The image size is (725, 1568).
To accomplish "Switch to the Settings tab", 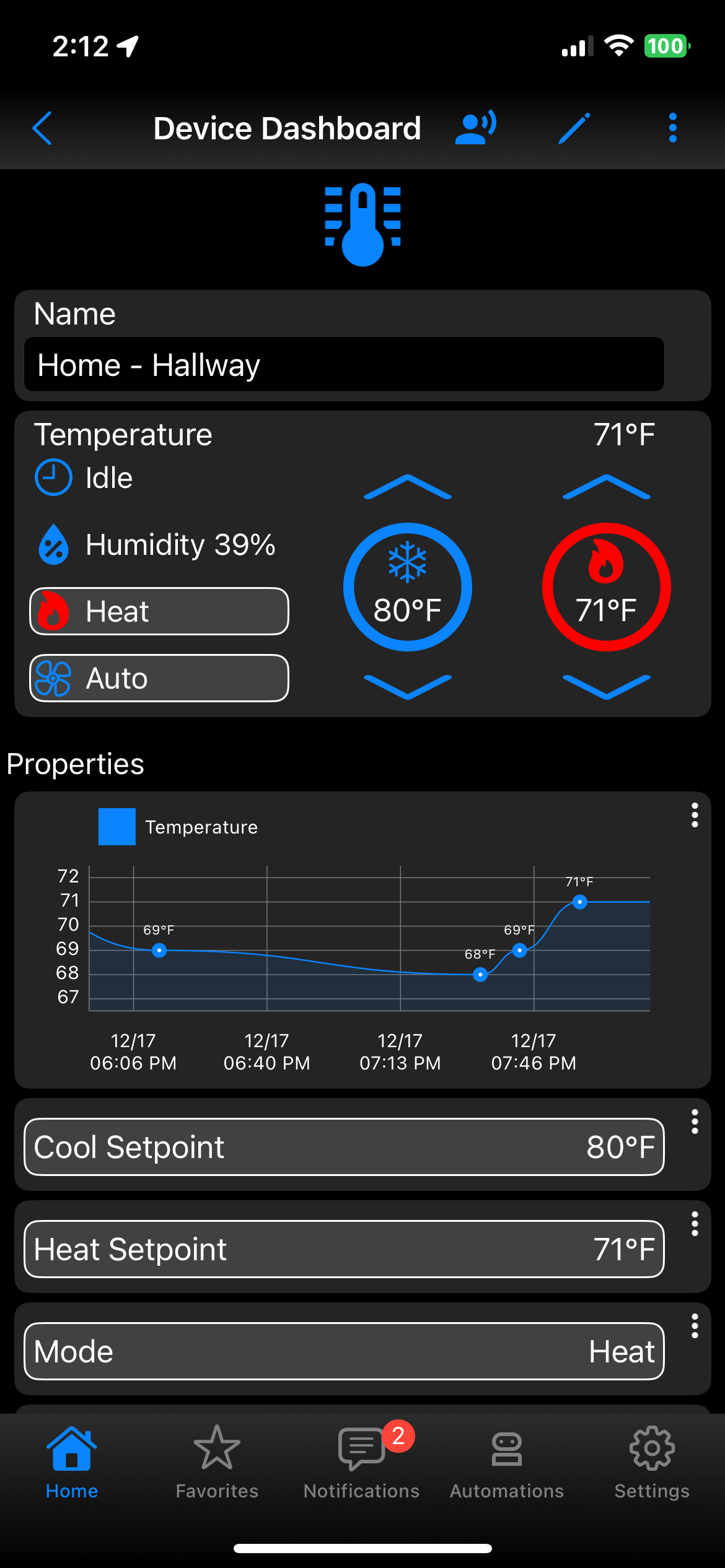I will pos(651,1462).
